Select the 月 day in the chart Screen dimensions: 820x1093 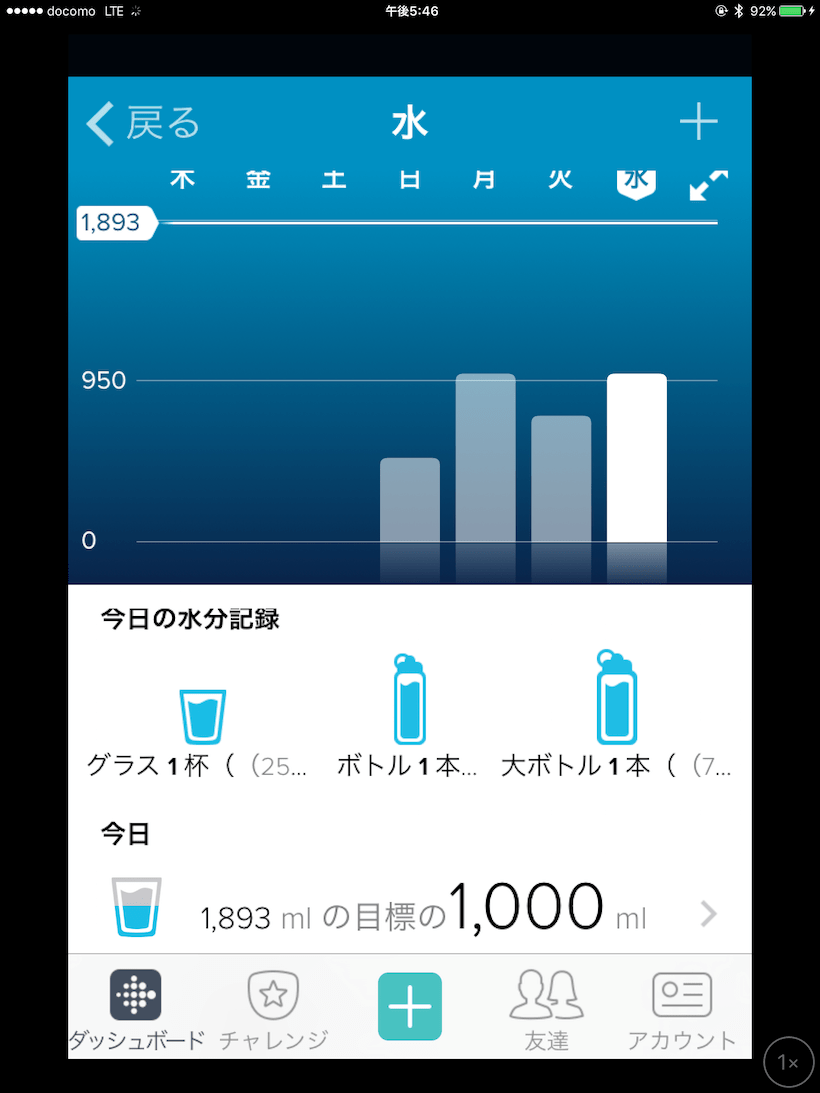tap(484, 180)
